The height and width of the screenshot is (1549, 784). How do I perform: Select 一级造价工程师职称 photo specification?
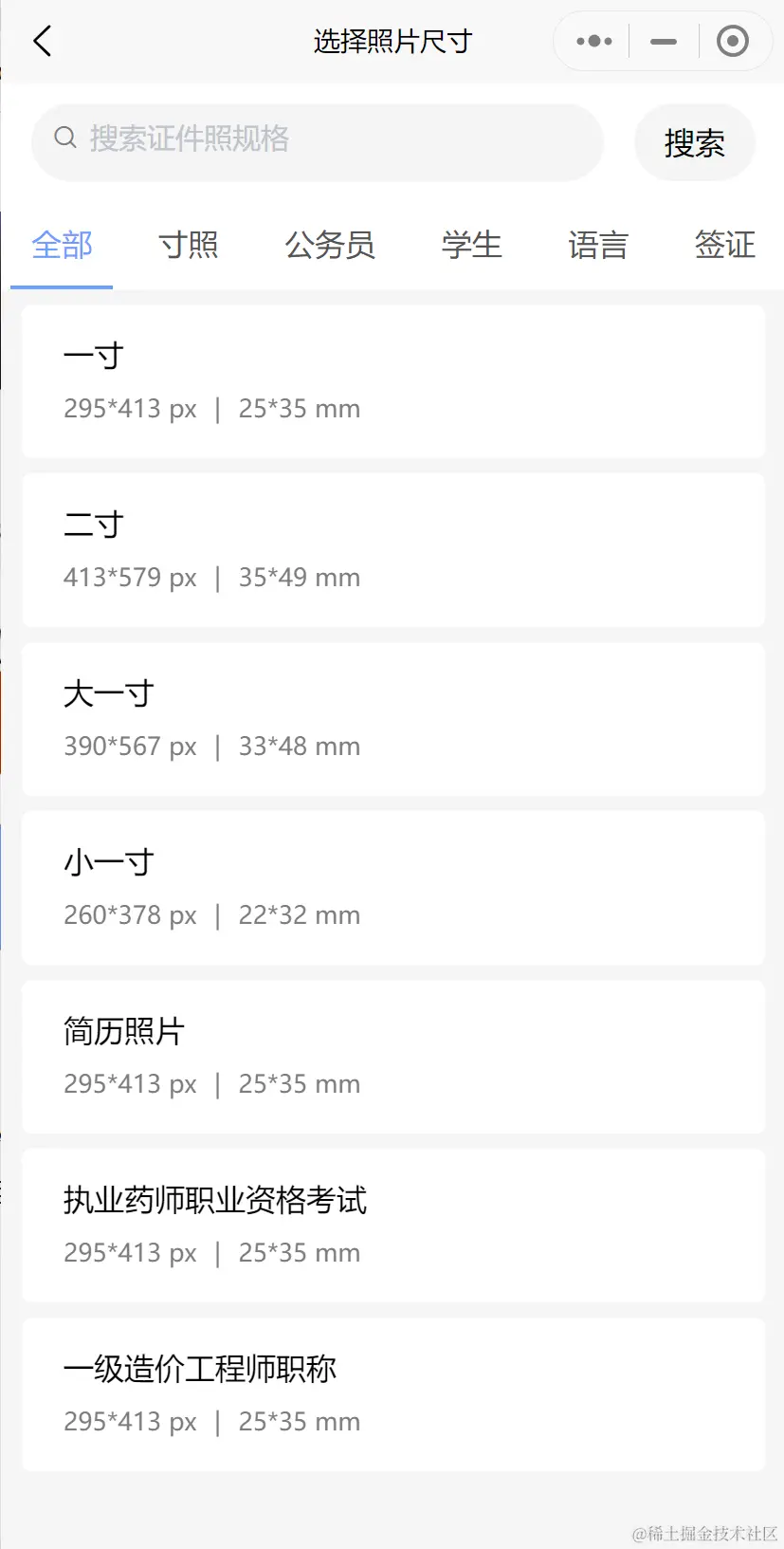pyautogui.click(x=392, y=1393)
